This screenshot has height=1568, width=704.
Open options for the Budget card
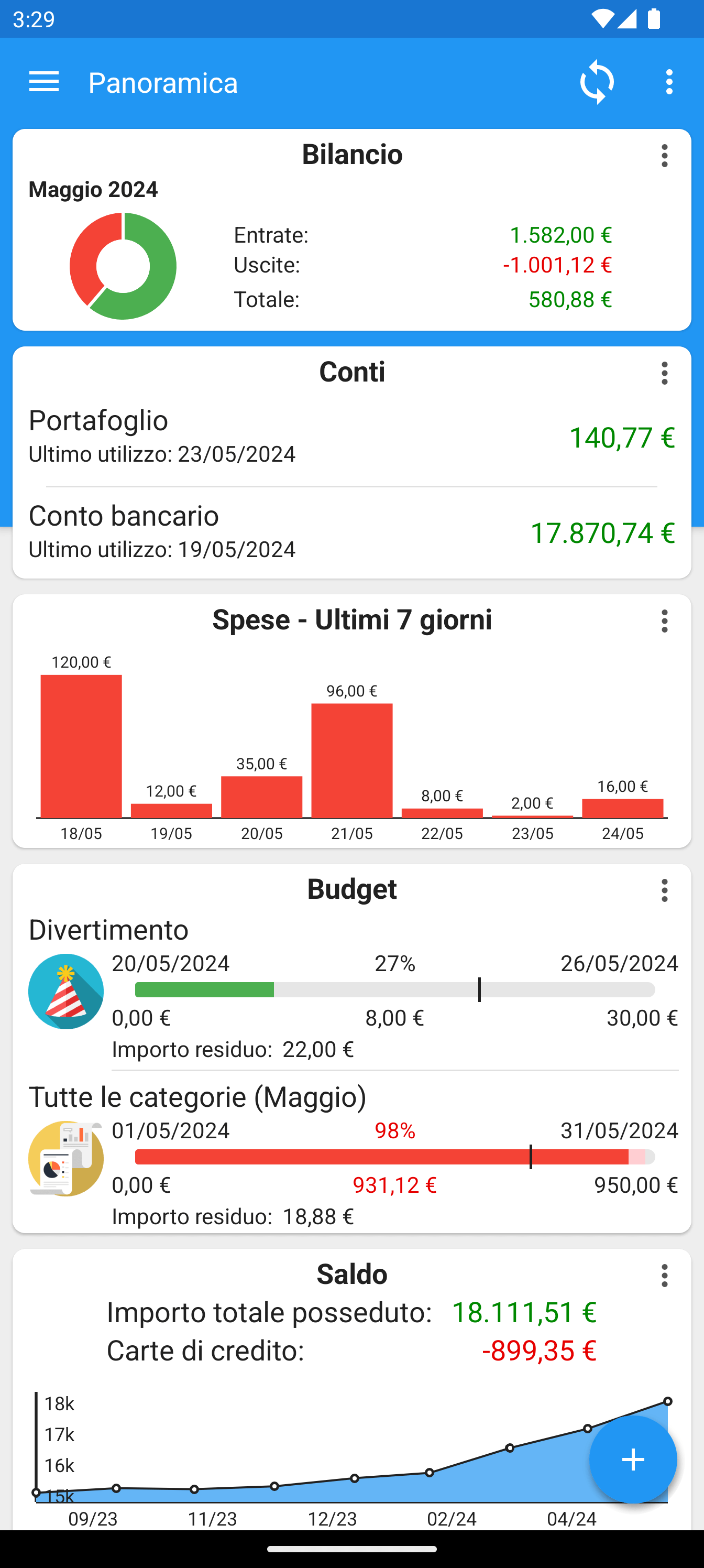(x=664, y=890)
